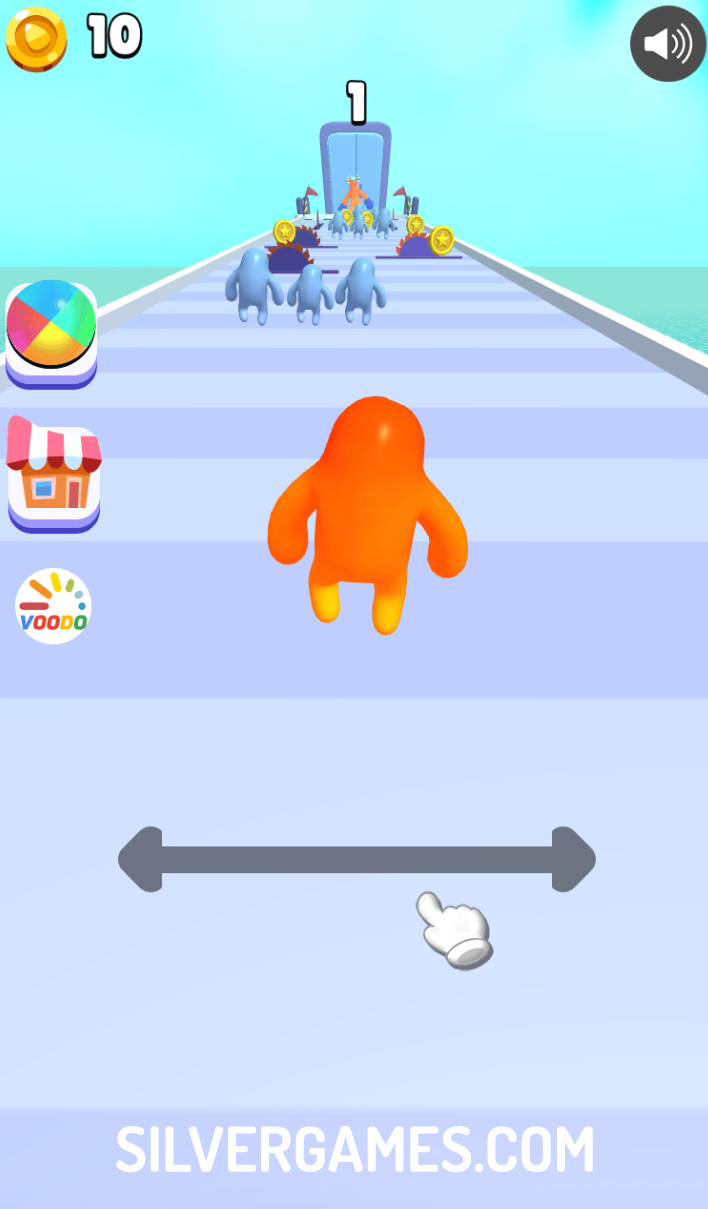Open the shop
The height and width of the screenshot is (1209, 708).
click(54, 473)
